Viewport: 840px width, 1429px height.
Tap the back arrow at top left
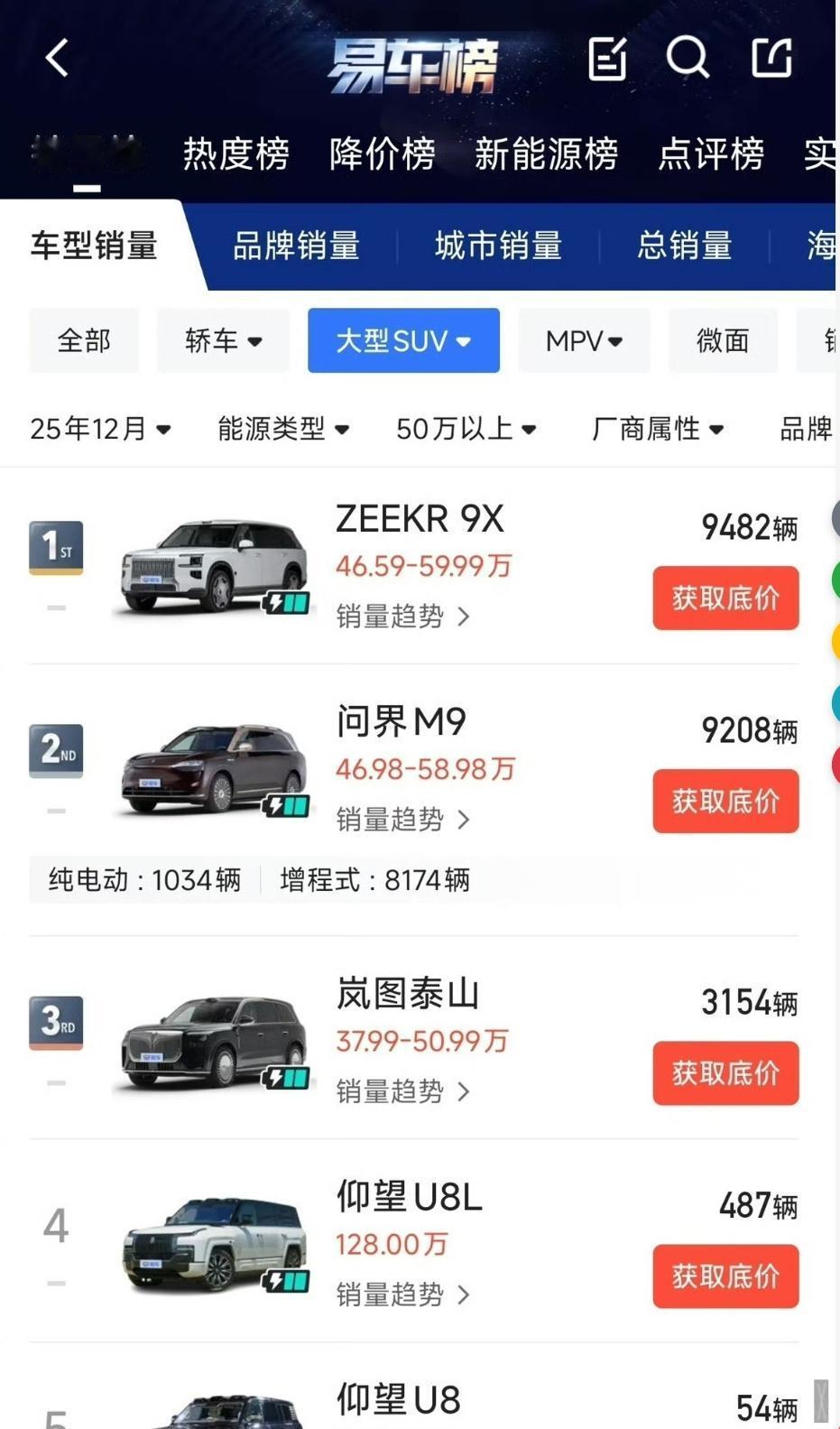pyautogui.click(x=56, y=57)
